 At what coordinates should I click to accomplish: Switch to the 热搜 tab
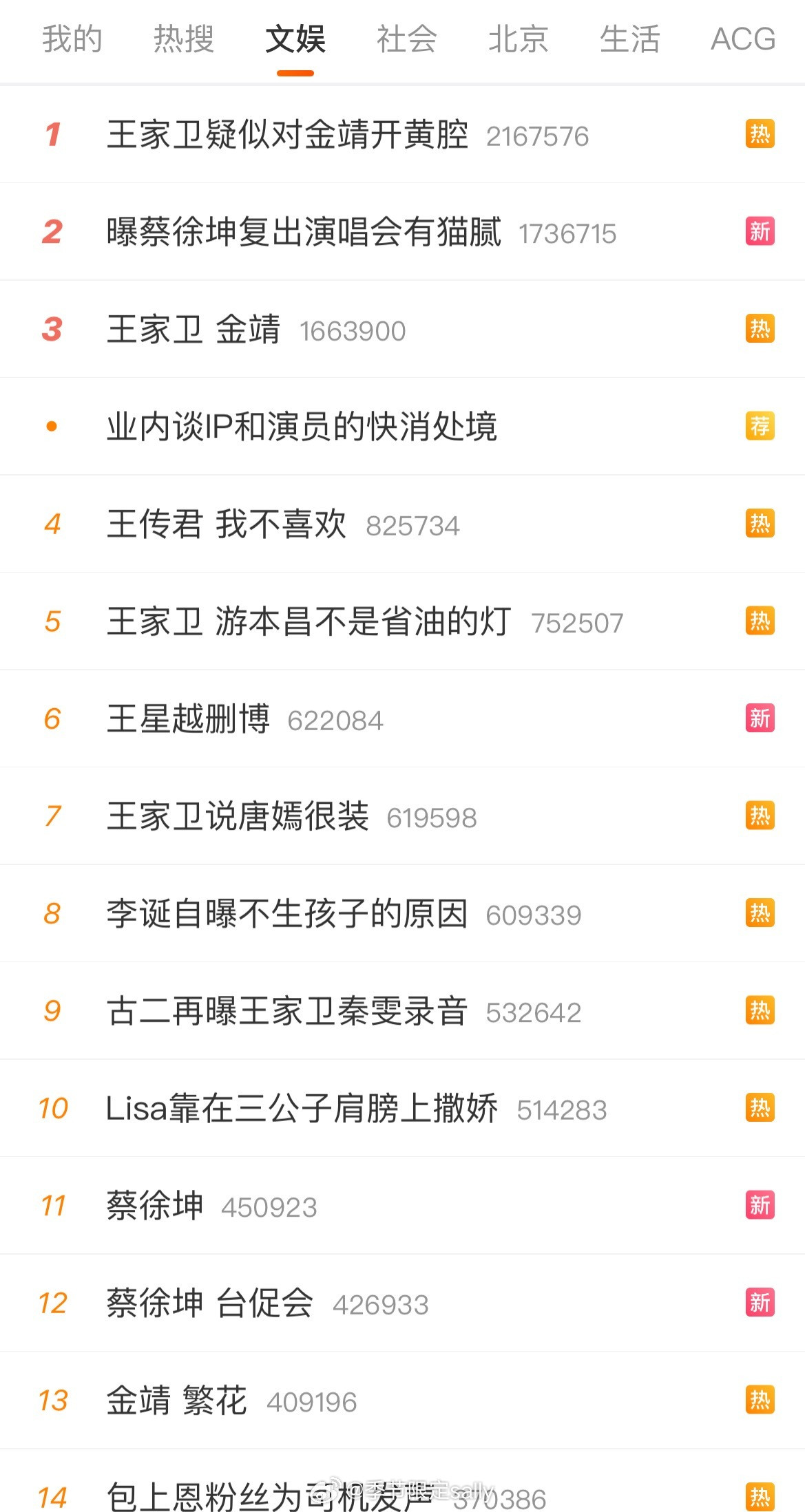coord(183,39)
